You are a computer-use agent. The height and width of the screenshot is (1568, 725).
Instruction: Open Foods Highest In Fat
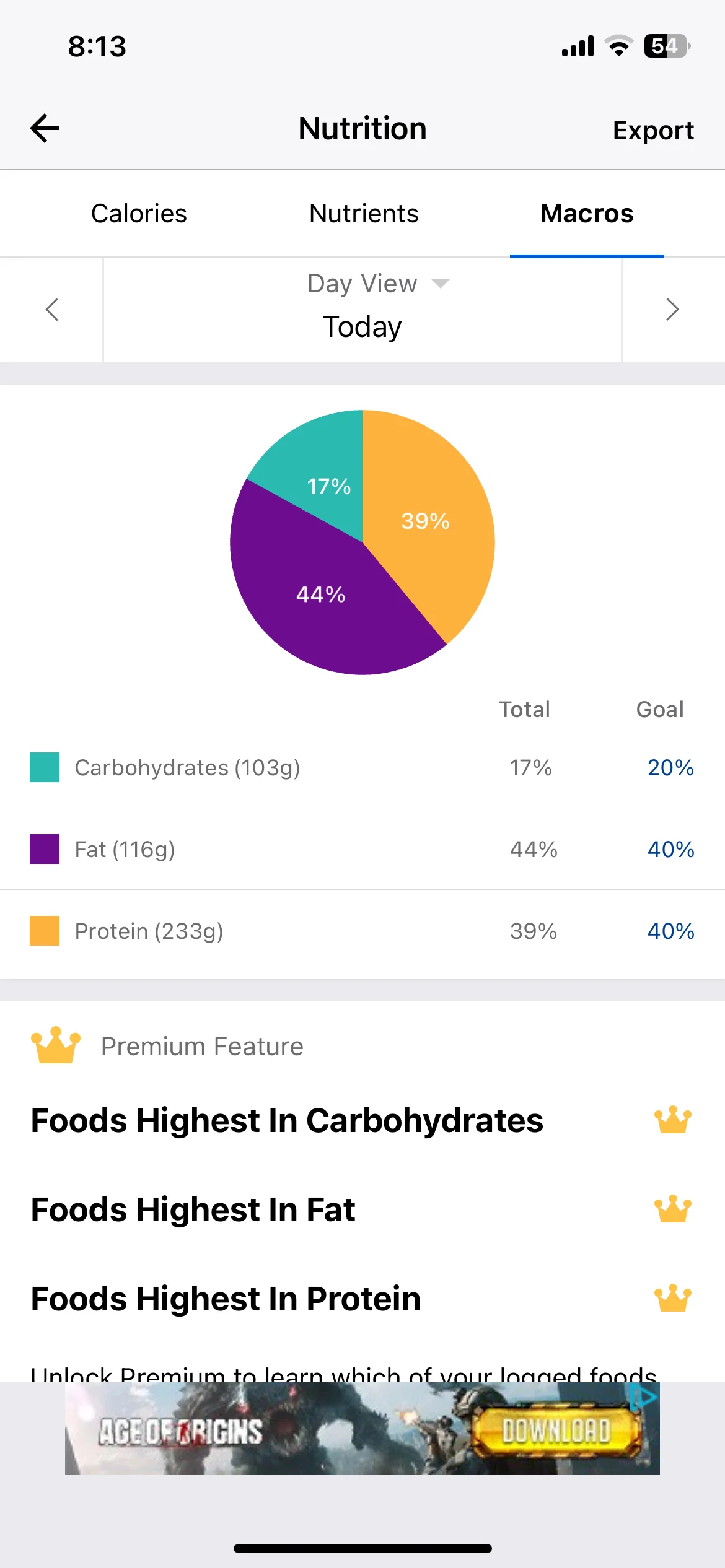[x=362, y=1209]
